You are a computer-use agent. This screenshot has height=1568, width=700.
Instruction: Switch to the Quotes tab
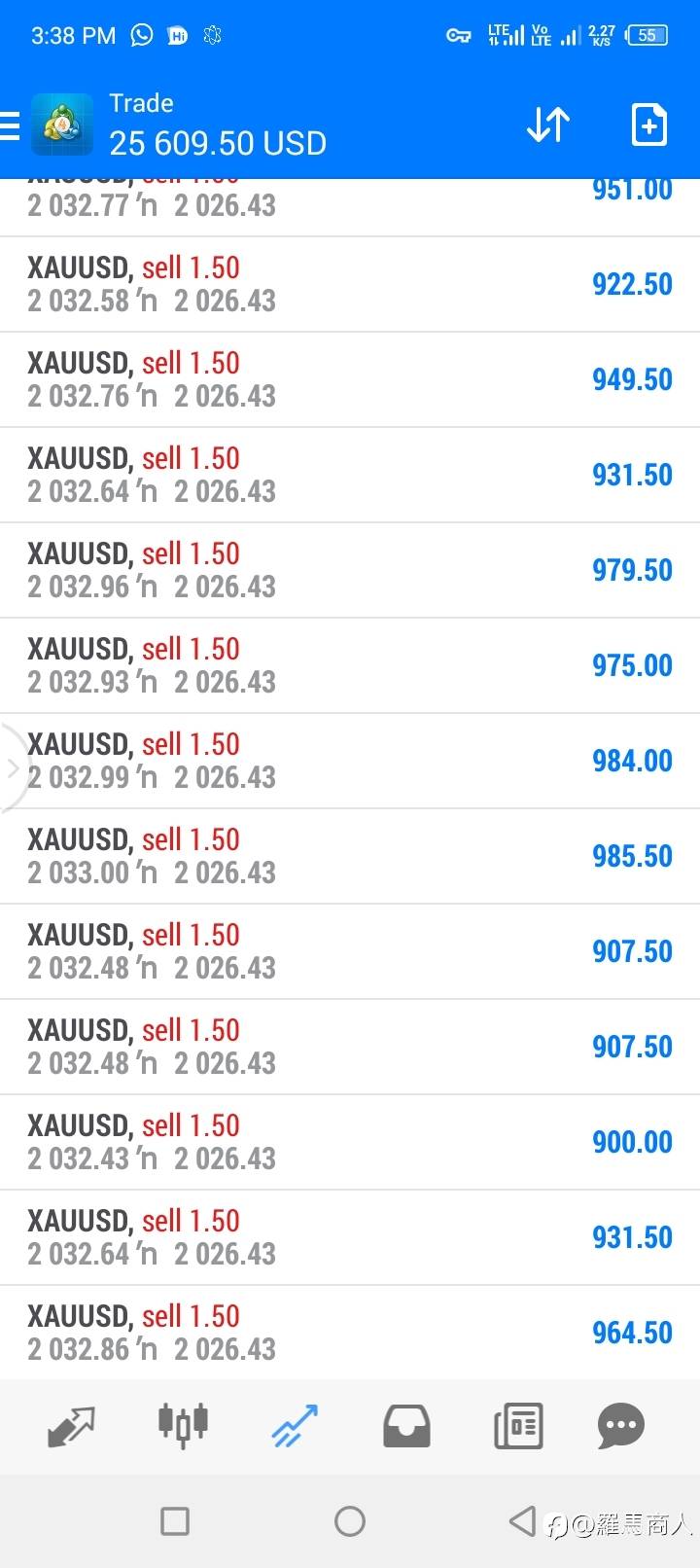pos(71,1425)
